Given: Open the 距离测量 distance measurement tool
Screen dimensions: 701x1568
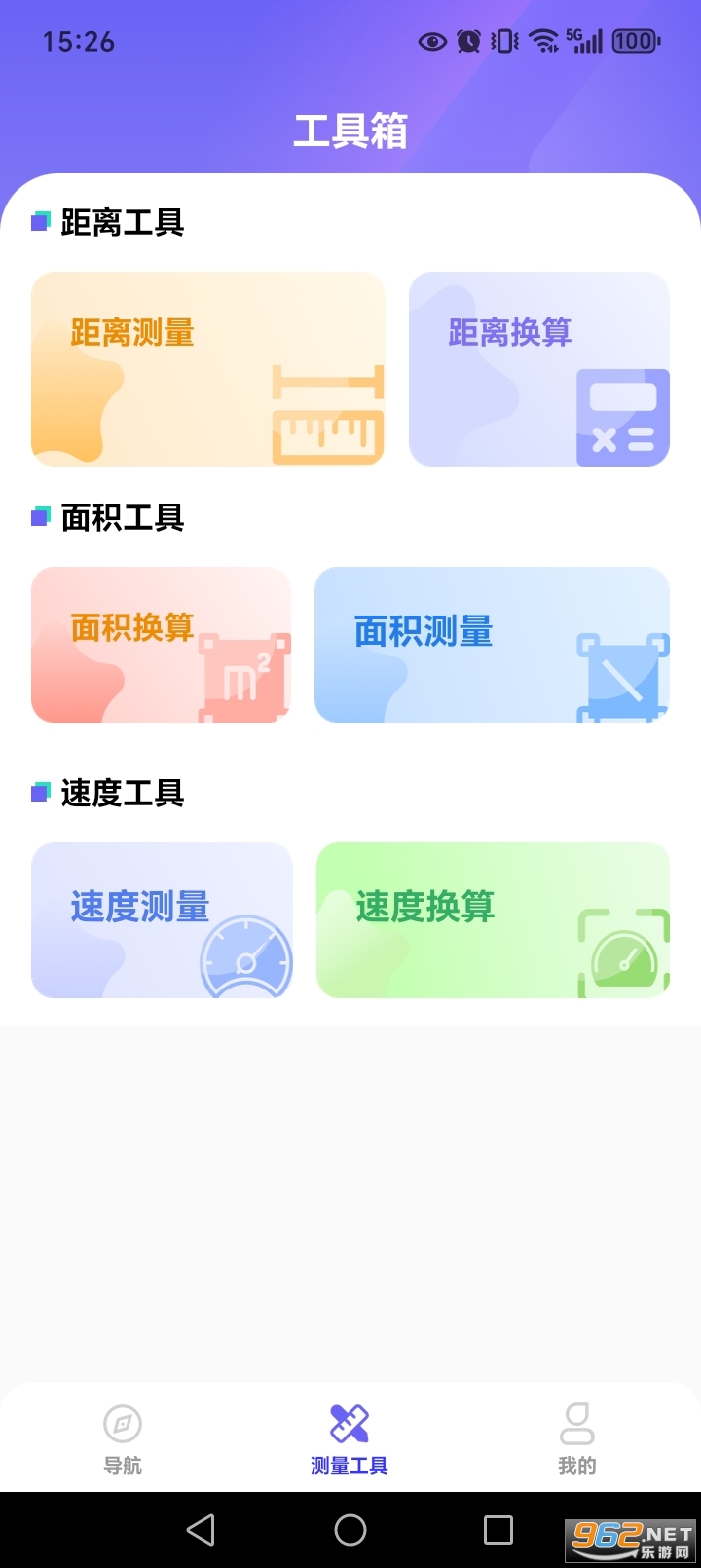Looking at the screenshot, I should point(207,368).
